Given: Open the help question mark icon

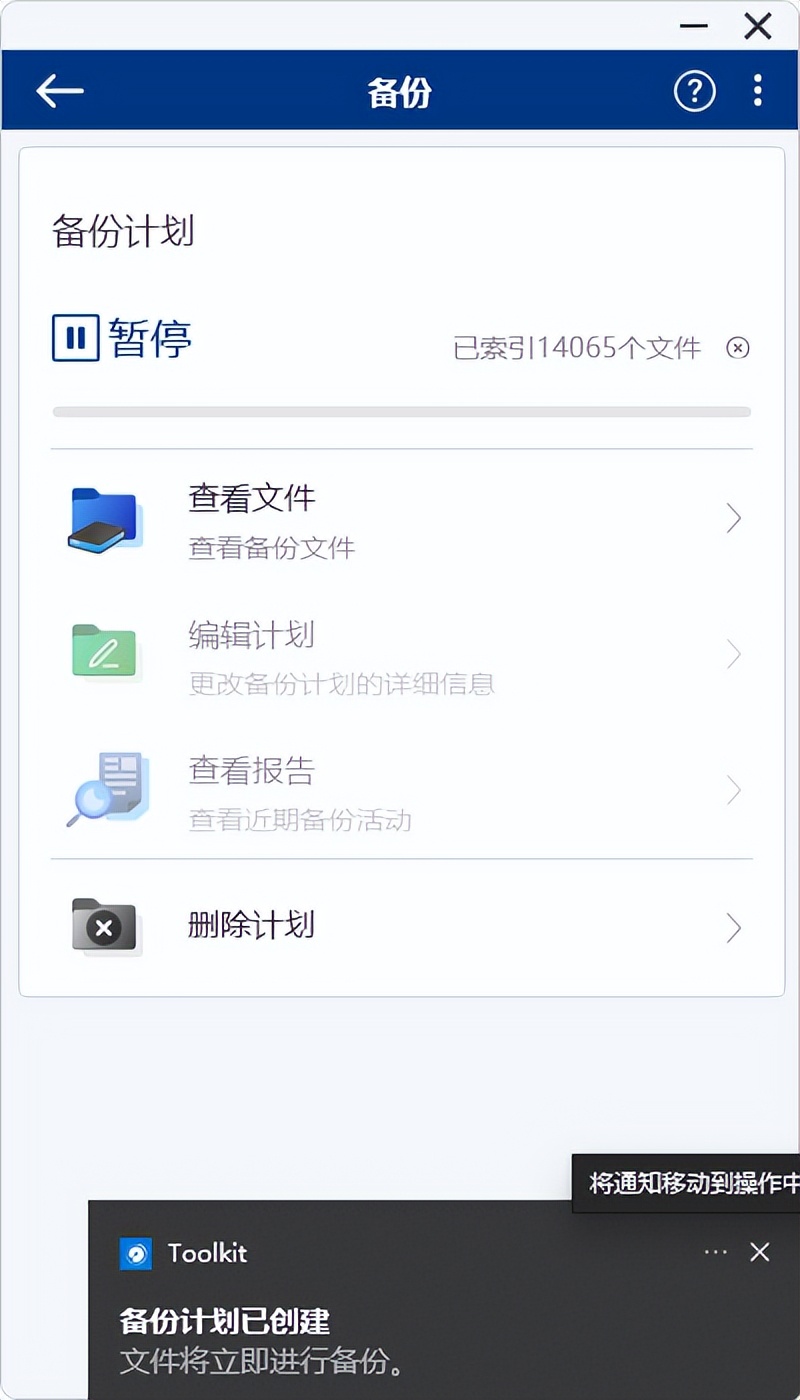Looking at the screenshot, I should pyautogui.click(x=694, y=90).
